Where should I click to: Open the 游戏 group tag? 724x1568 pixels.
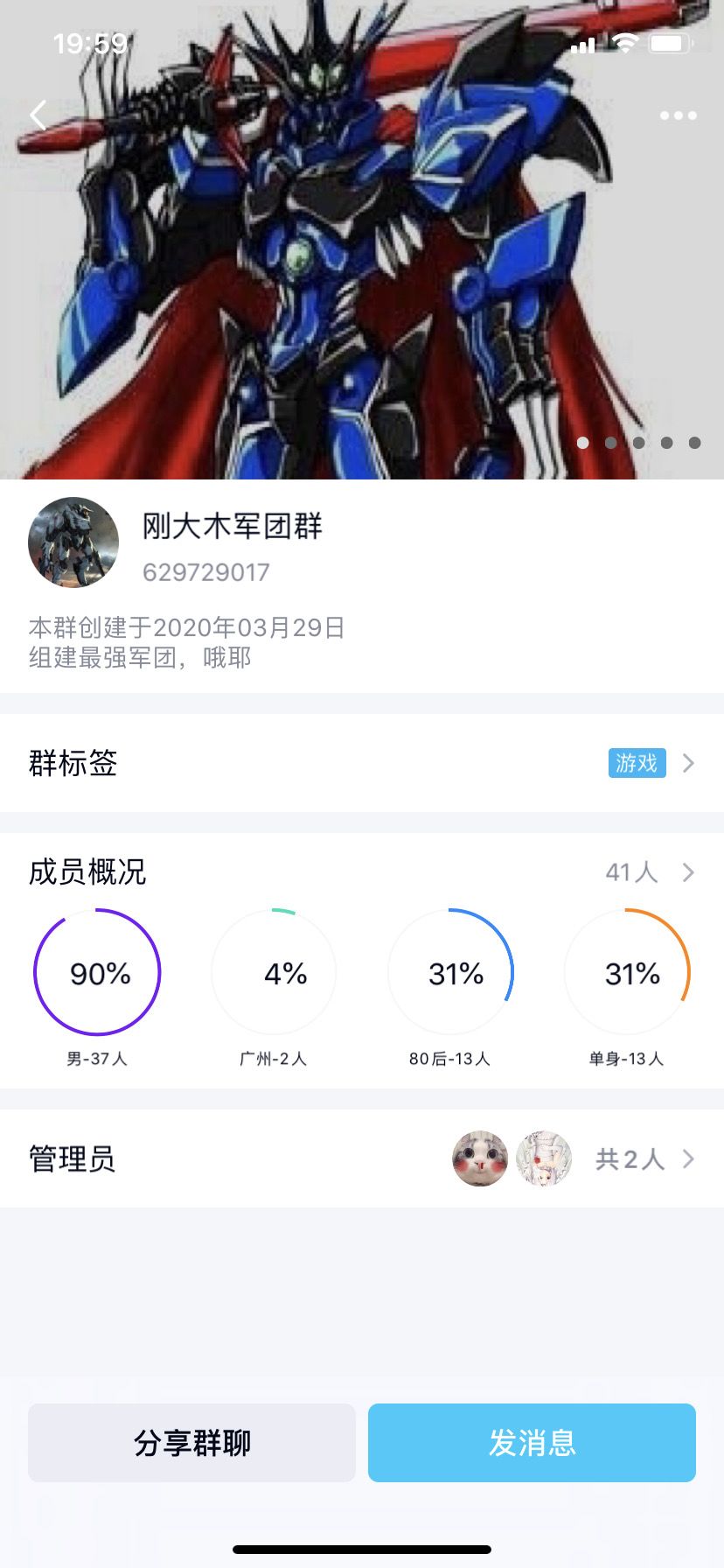point(638,763)
